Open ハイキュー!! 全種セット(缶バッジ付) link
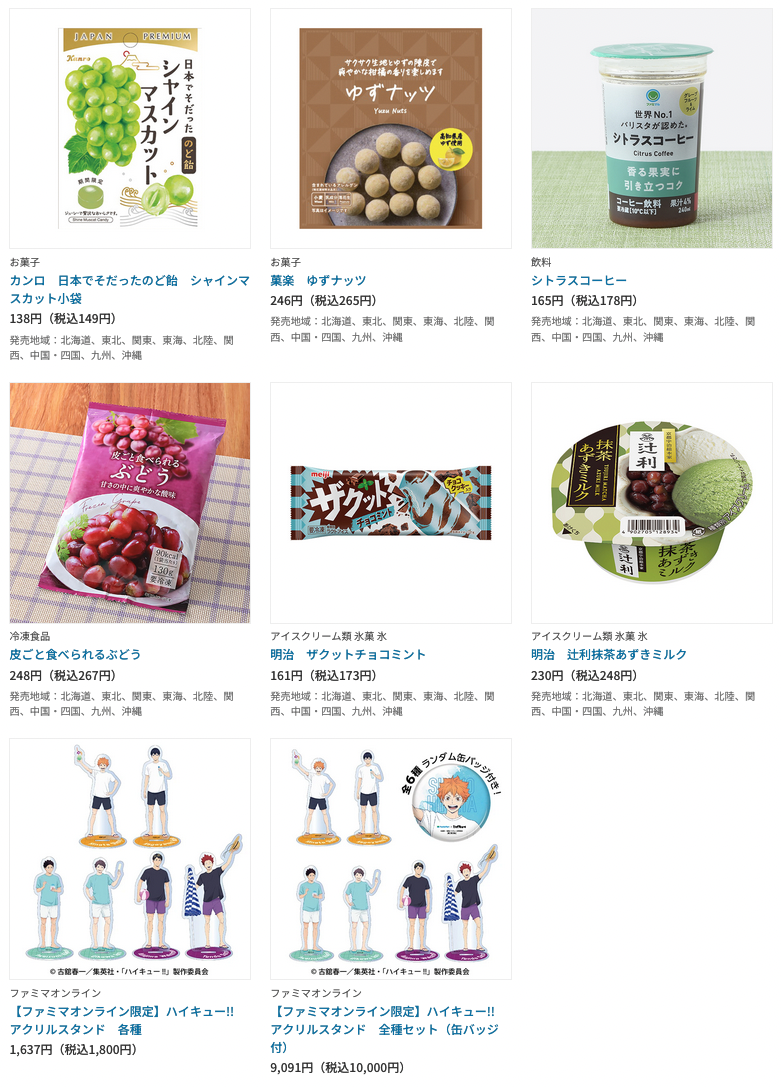The image size is (781, 1087). coord(384,1029)
